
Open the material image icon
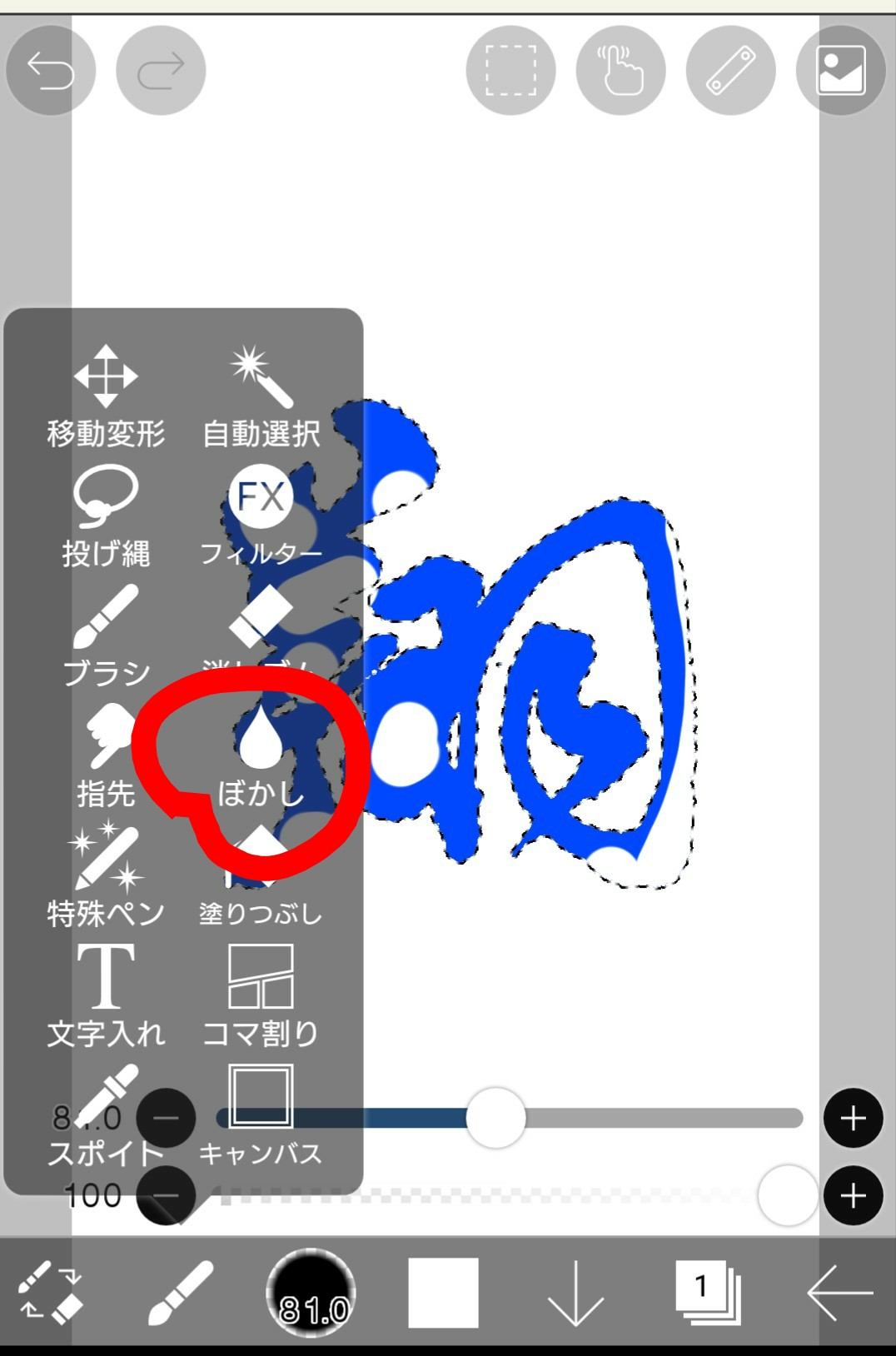(x=840, y=70)
